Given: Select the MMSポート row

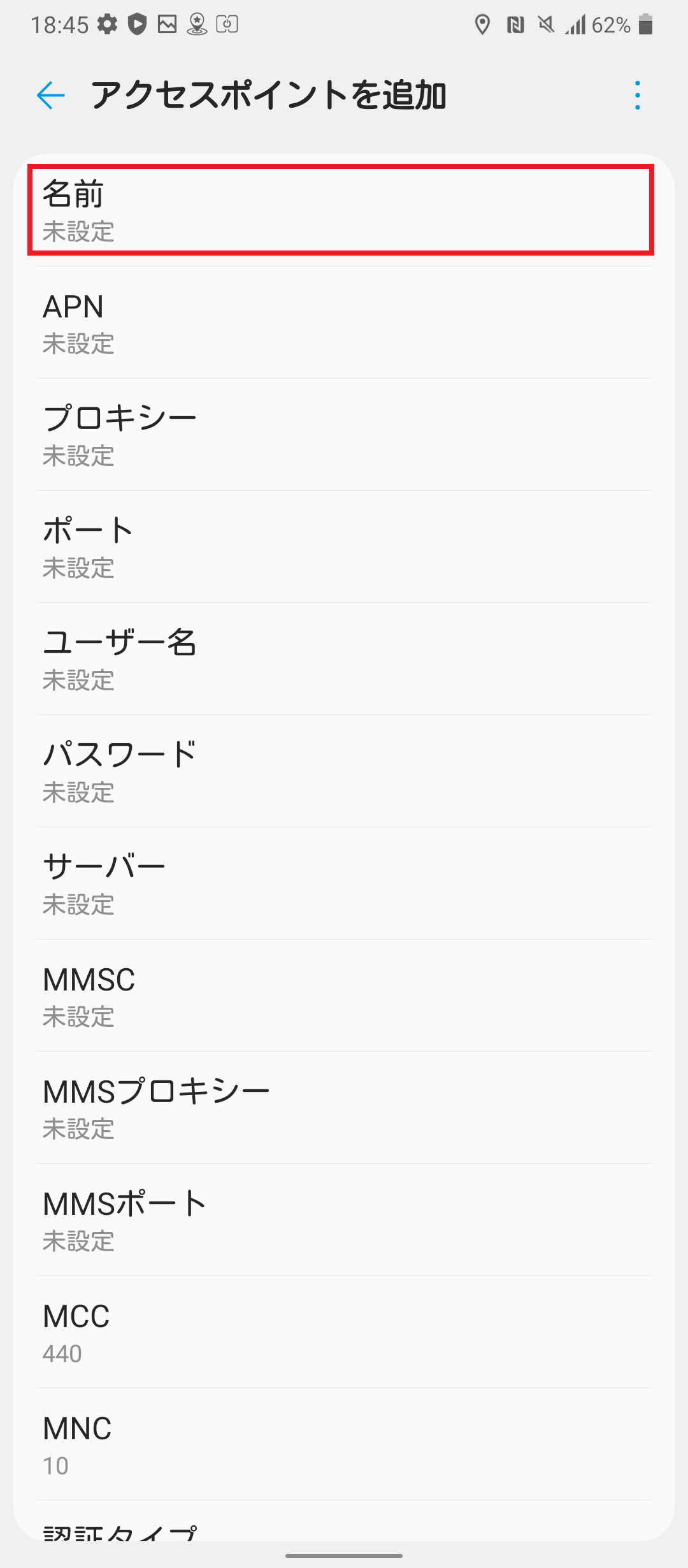Looking at the screenshot, I should [344, 1220].
